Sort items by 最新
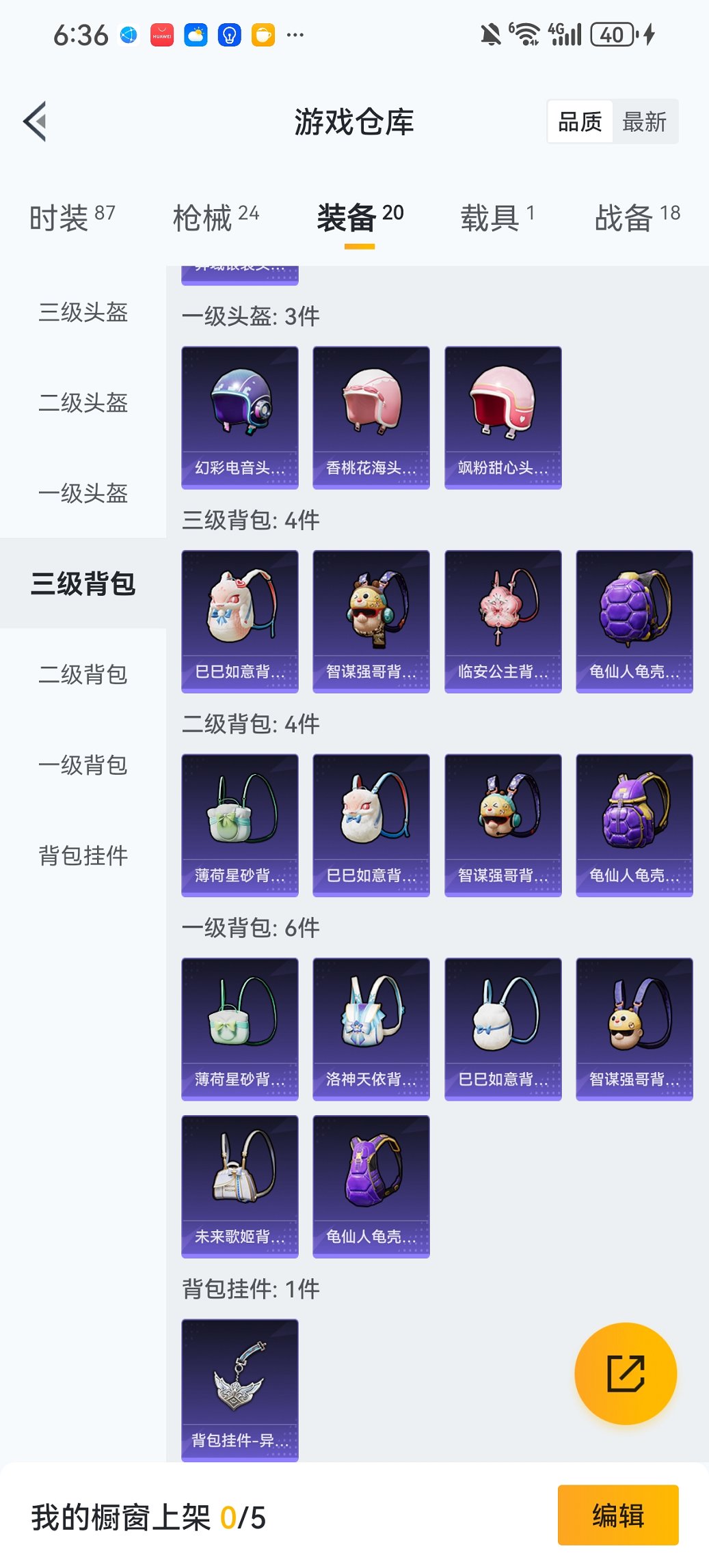Viewport: 709px width, 1568px height. point(644,122)
